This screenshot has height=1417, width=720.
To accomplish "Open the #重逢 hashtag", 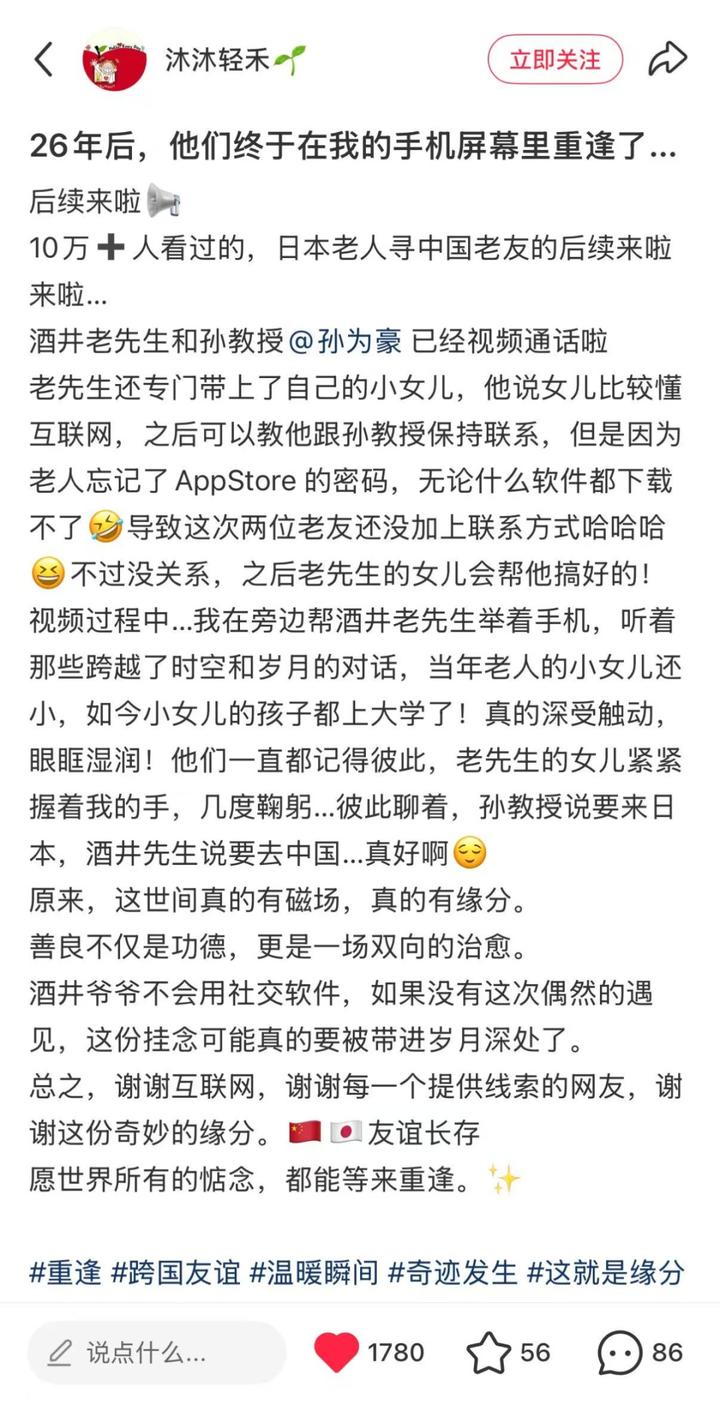I will pyautogui.click(x=66, y=1273).
